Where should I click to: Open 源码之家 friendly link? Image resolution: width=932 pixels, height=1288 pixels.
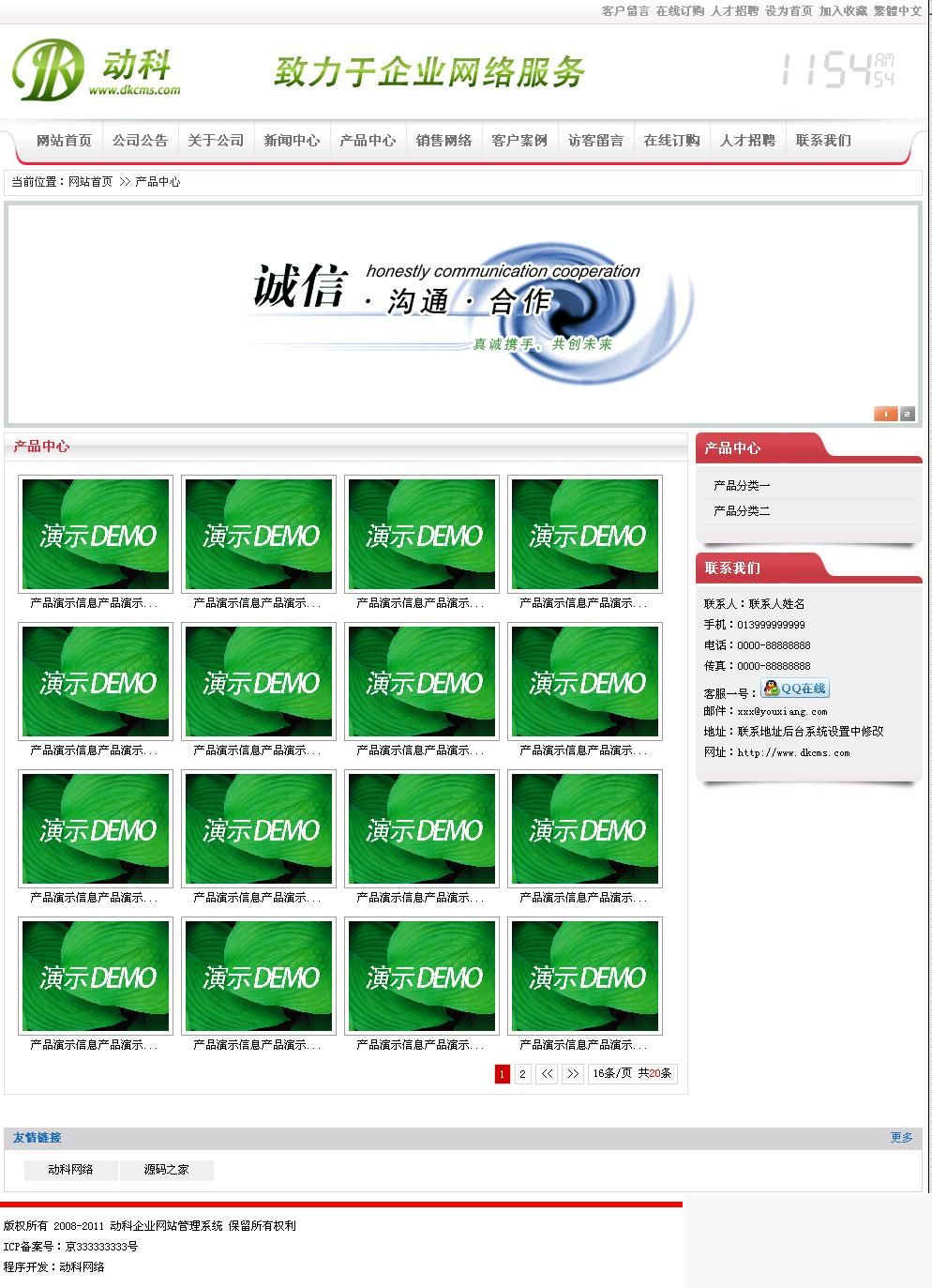[166, 1170]
